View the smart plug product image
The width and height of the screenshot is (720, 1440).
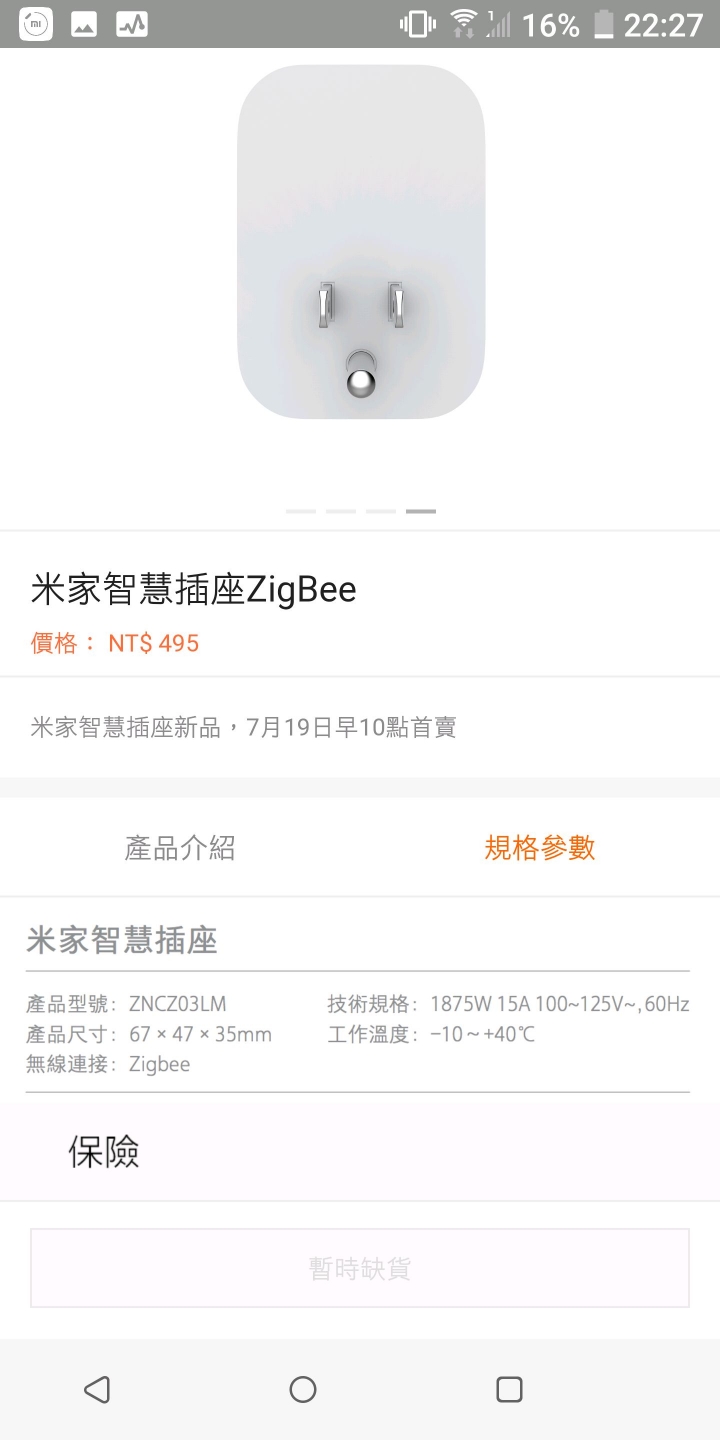pos(360,242)
